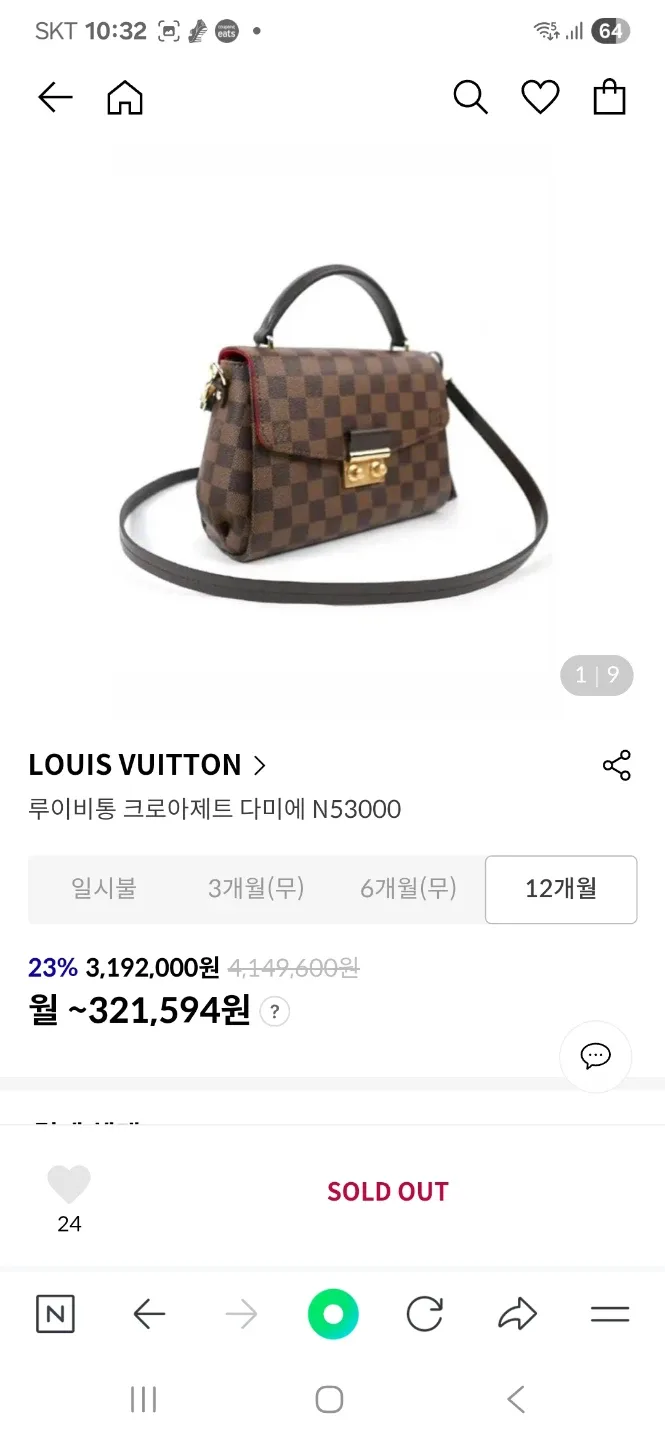Image resolution: width=665 pixels, height=1440 pixels.
Task: Open the shop home icon
Action: coord(125,97)
